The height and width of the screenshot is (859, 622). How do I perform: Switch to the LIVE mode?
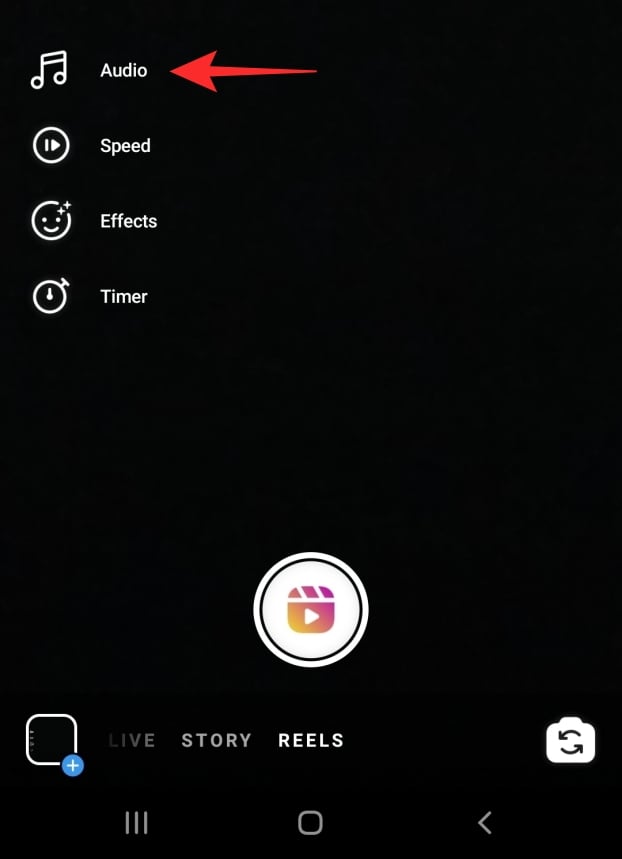(132, 741)
